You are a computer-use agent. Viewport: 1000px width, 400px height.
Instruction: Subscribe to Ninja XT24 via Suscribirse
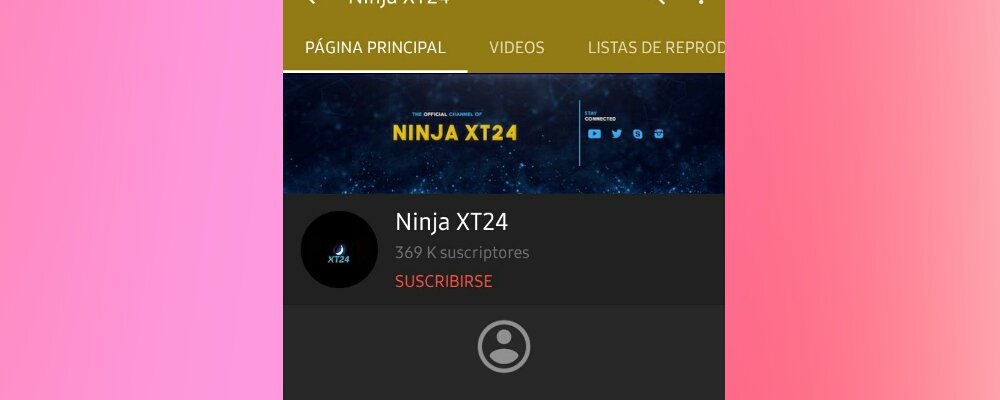click(x=443, y=282)
